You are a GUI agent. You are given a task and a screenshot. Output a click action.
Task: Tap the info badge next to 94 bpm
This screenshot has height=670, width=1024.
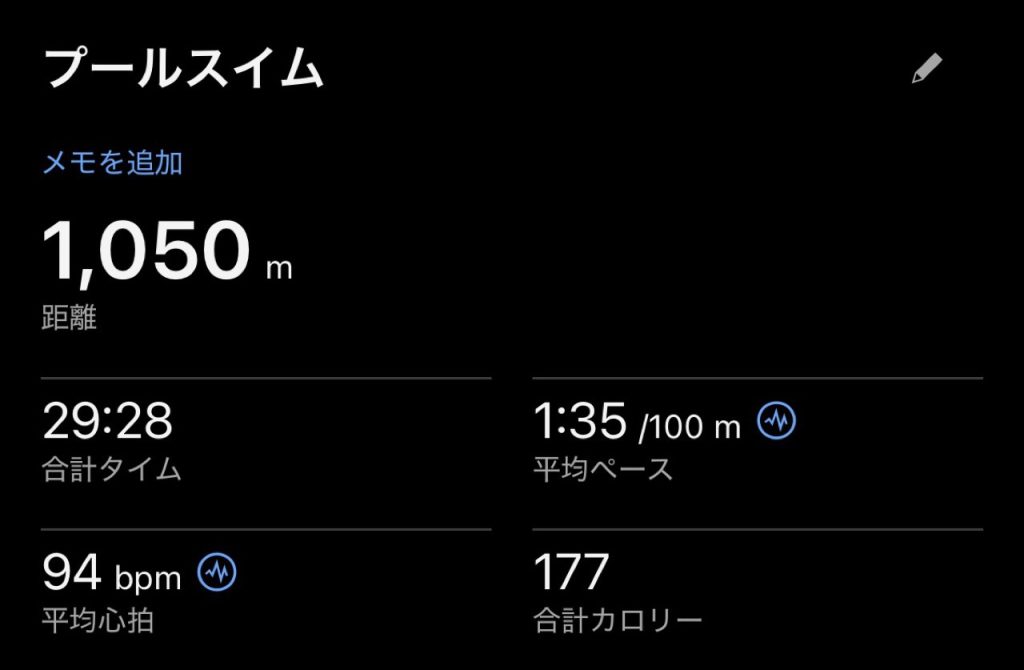tap(217, 574)
